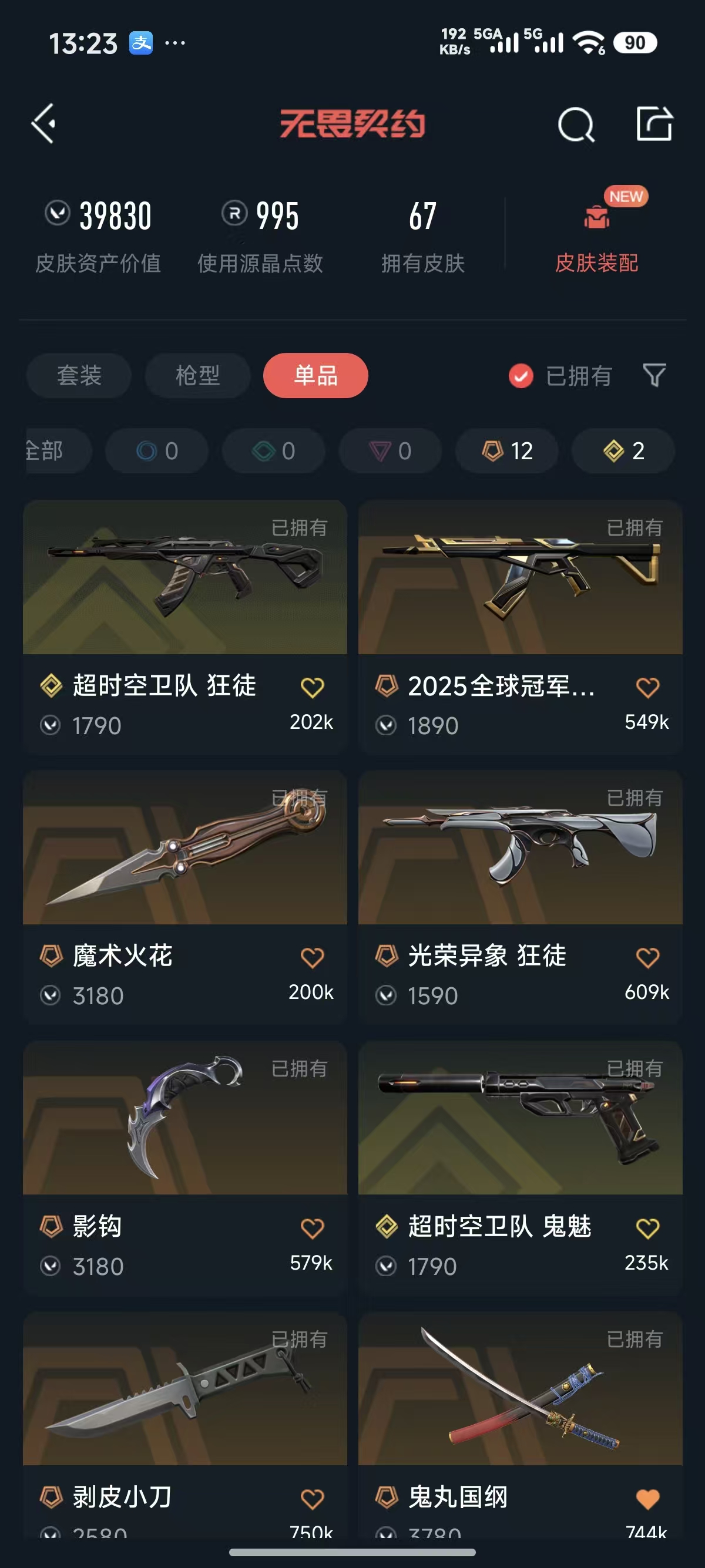Favorite the 影钩 skin with the heart
The height and width of the screenshot is (1568, 705).
[x=313, y=1228]
